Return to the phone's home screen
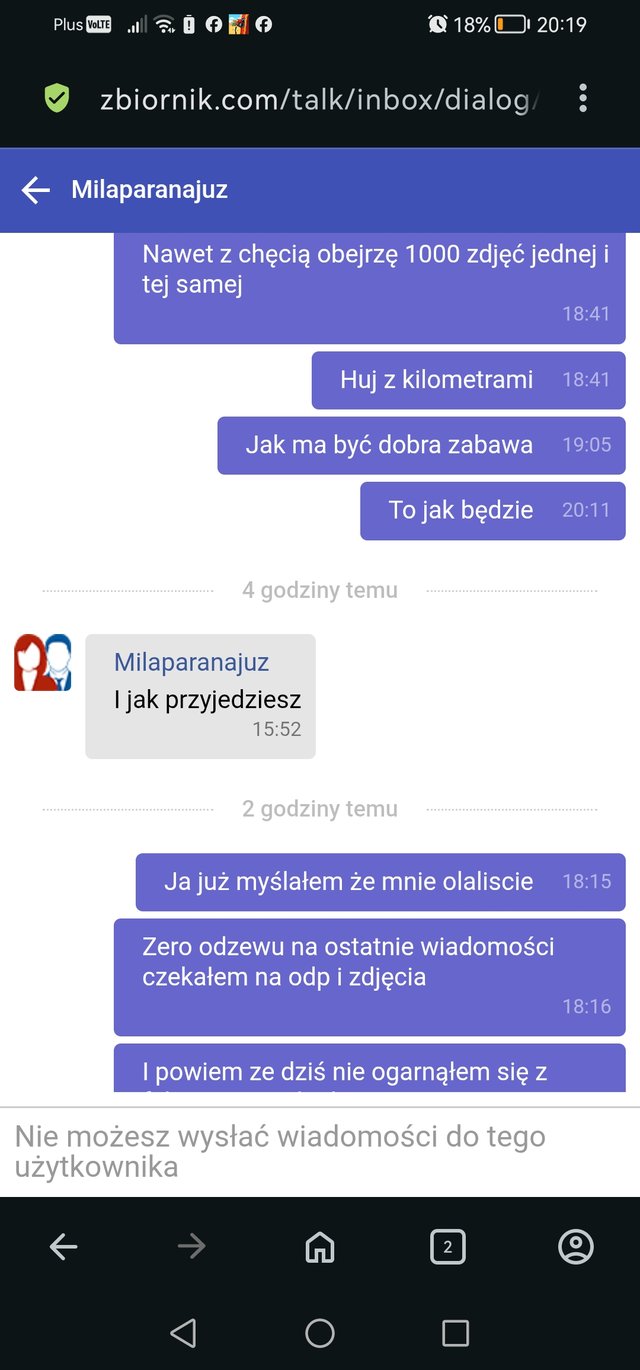 pos(320,1332)
